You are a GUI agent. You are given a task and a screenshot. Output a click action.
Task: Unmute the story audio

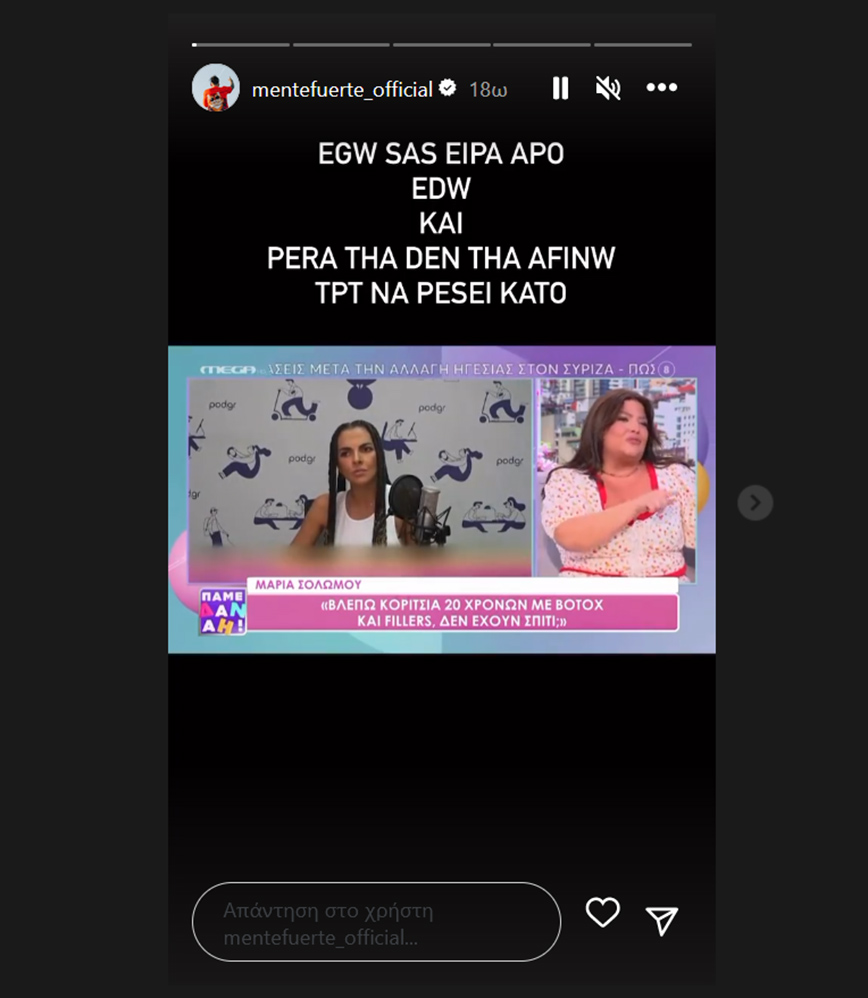coord(608,89)
